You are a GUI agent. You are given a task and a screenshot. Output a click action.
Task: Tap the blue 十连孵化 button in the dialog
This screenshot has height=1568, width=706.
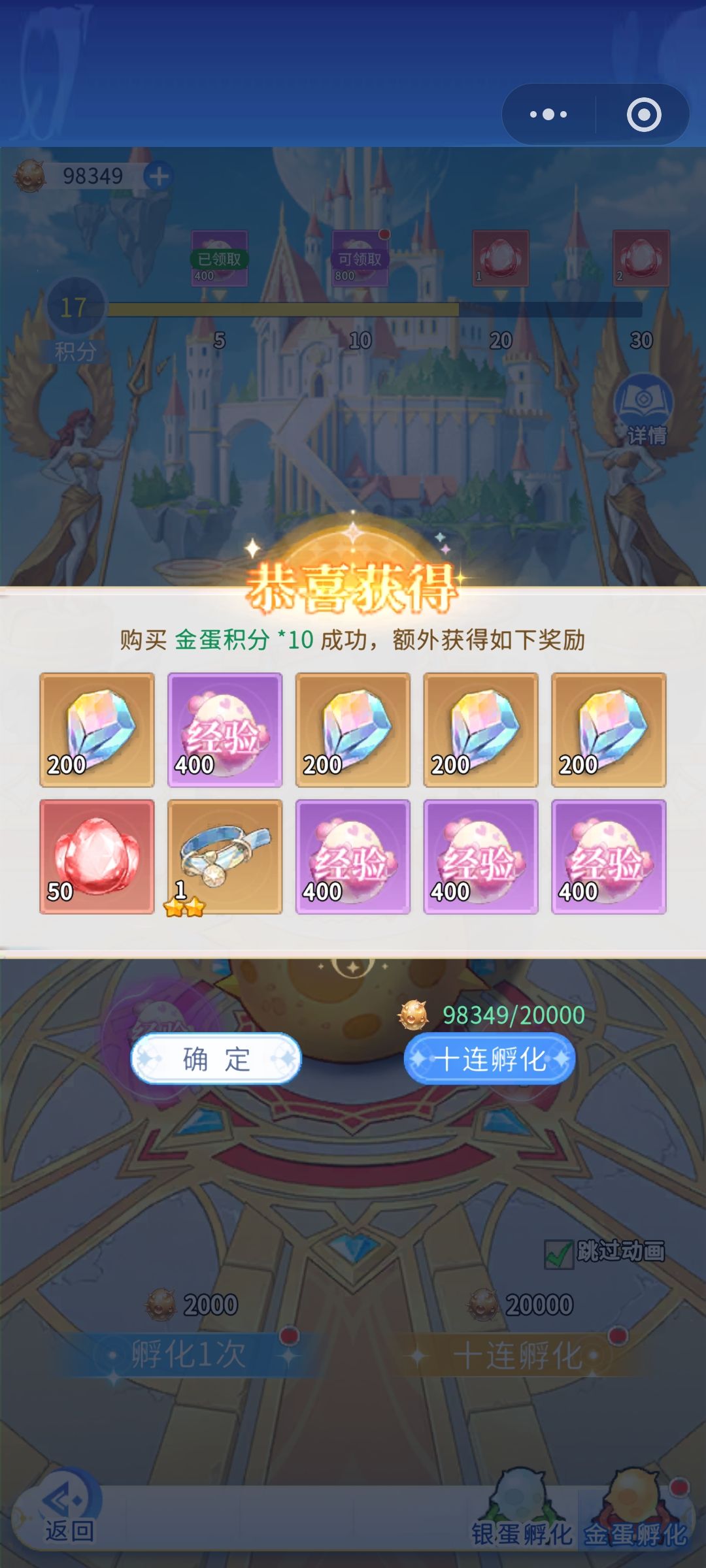coord(490,1059)
